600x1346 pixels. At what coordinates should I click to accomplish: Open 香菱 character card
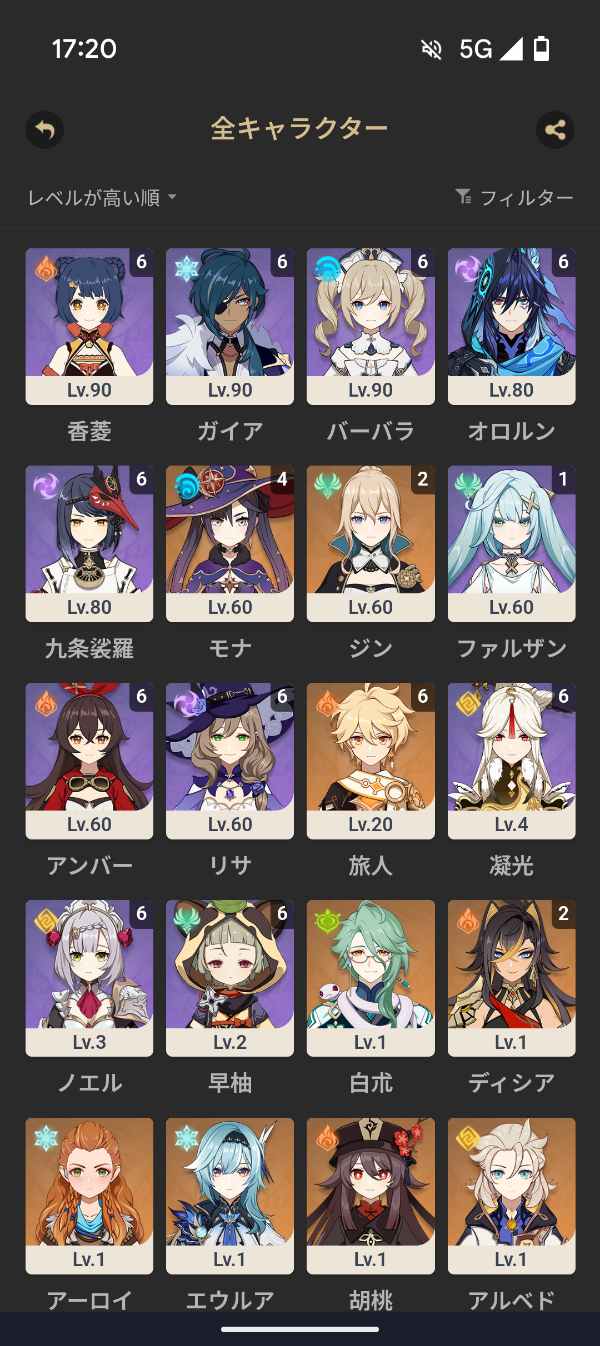click(89, 326)
